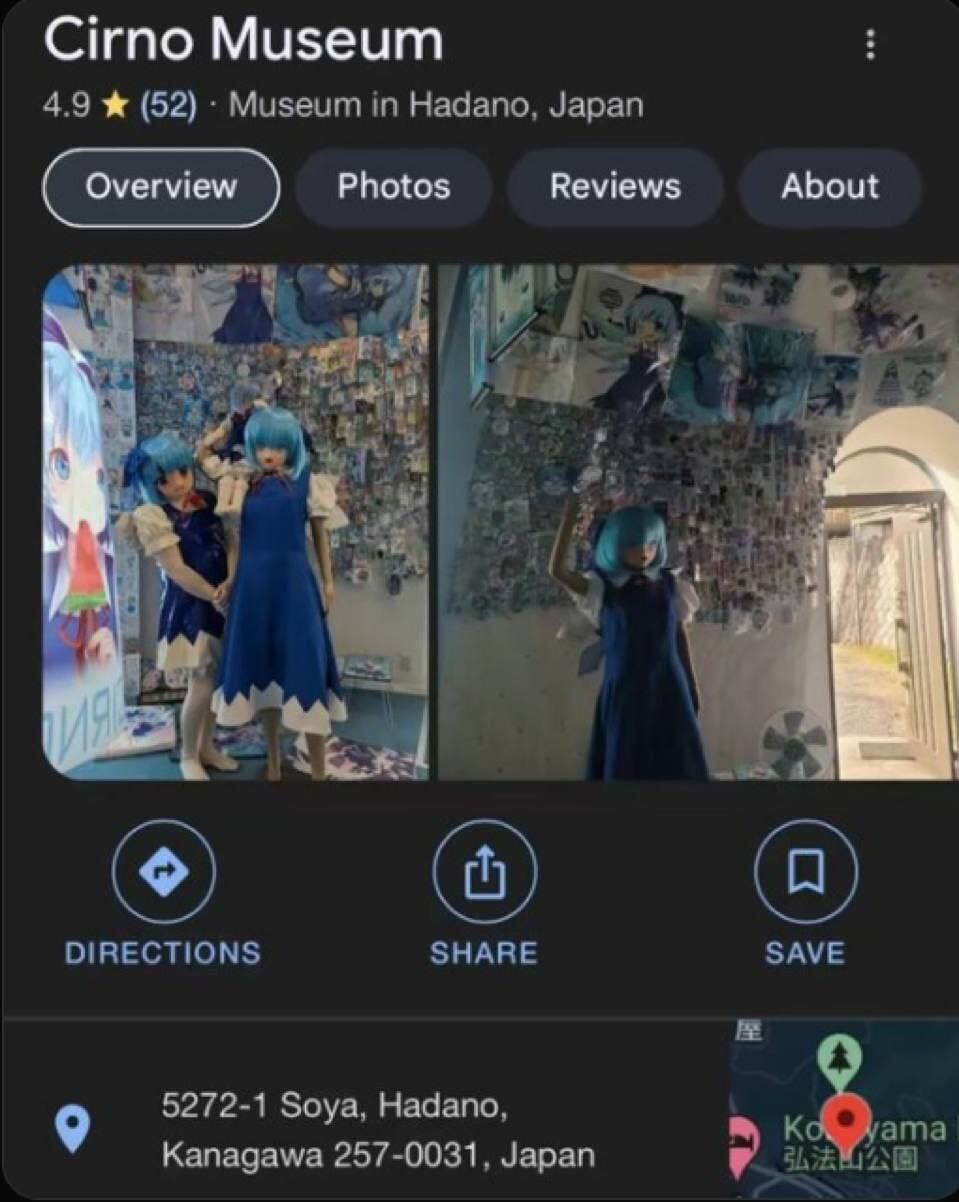The image size is (959, 1202).
Task: Save Cirno Museum to a list
Action: (805, 893)
